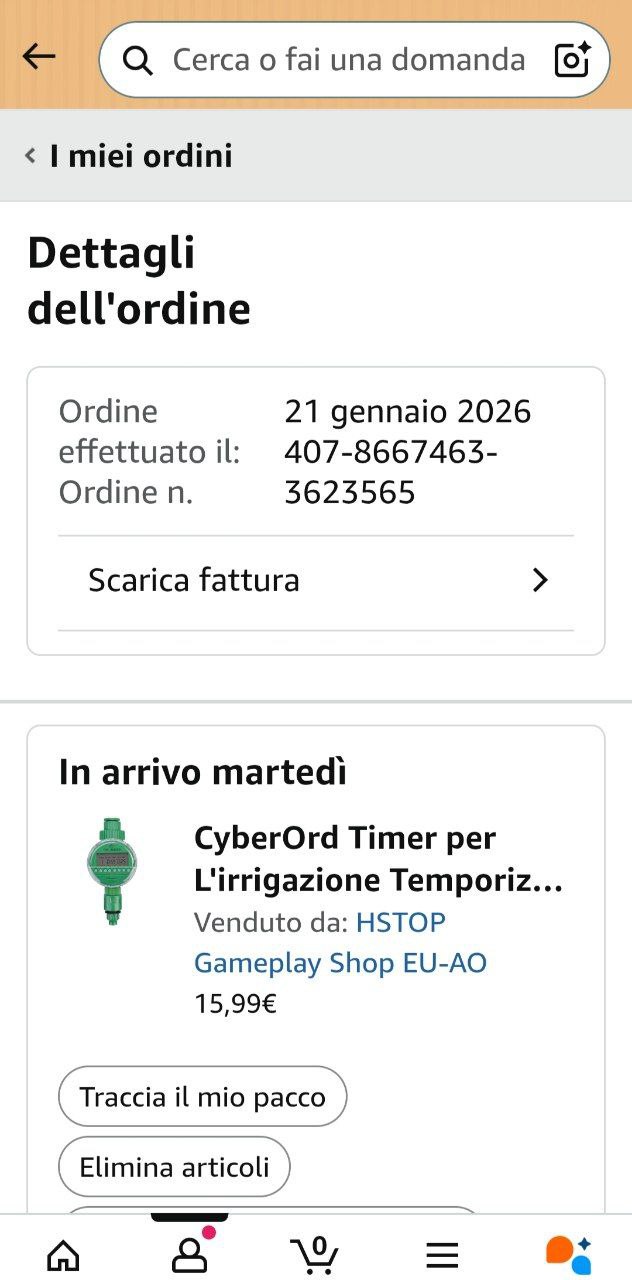Image resolution: width=632 pixels, height=1280 pixels.
Task: Open the hamburger menu tab
Action: pyautogui.click(x=442, y=1254)
